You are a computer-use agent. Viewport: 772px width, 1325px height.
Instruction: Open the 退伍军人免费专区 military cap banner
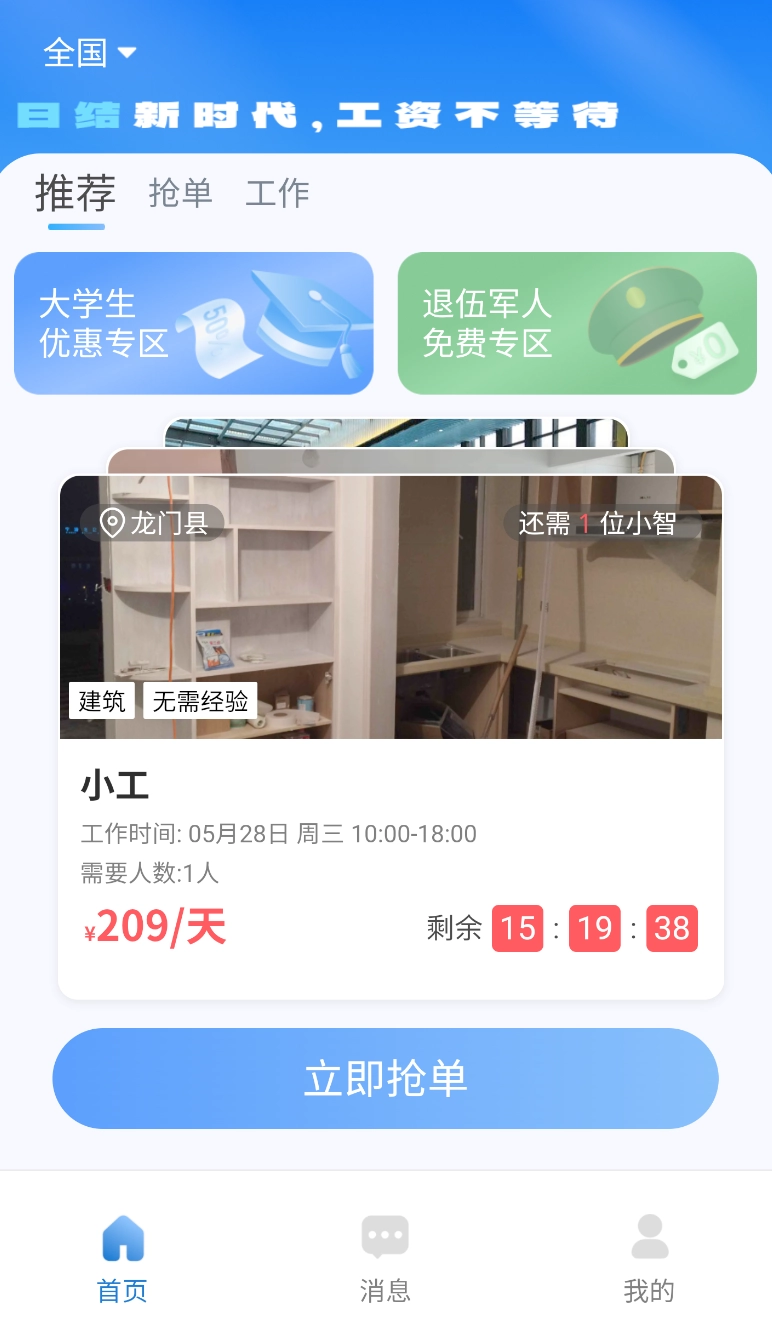point(576,322)
